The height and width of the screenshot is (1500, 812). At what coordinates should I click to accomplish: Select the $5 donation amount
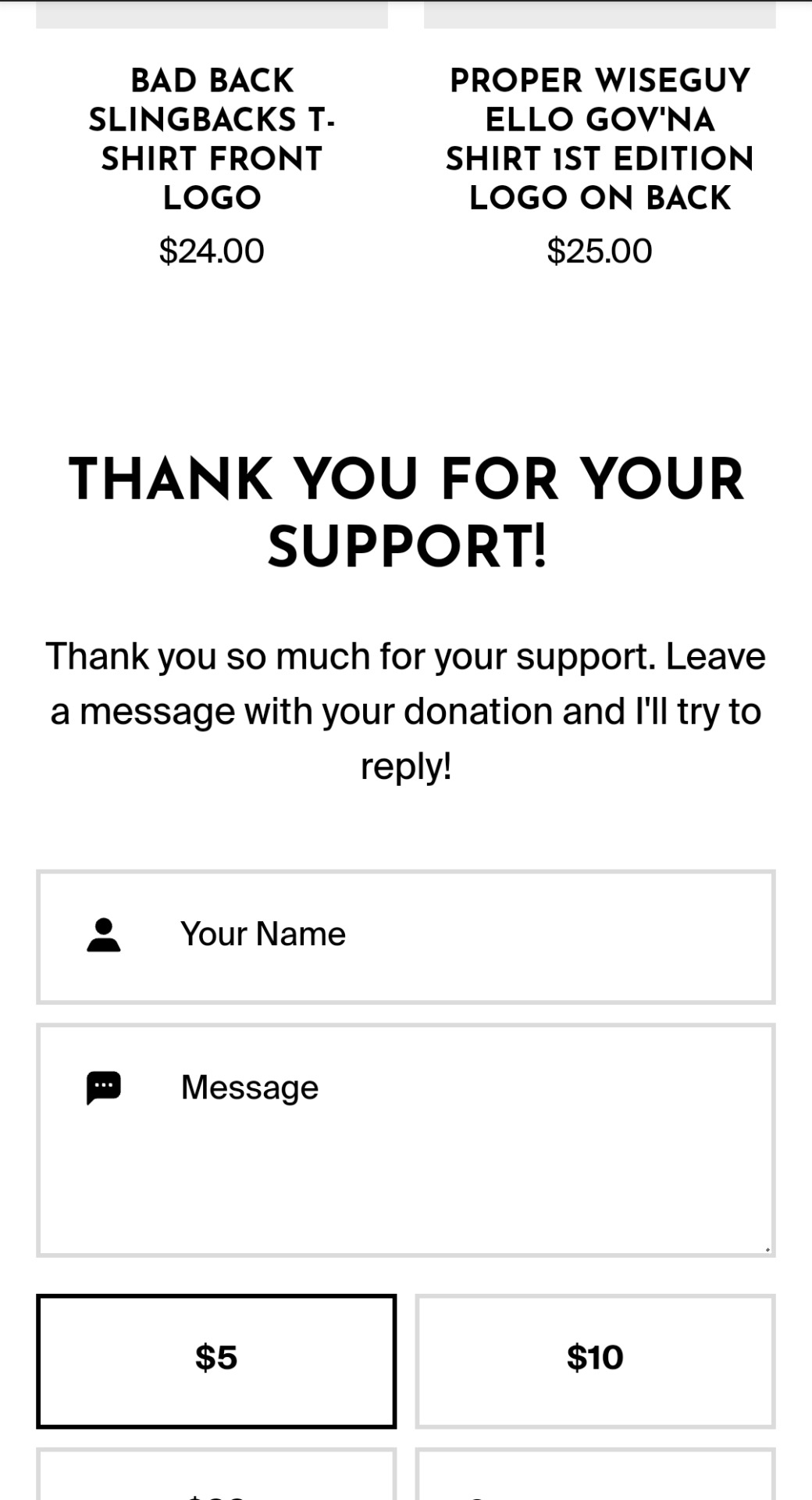tap(216, 1360)
